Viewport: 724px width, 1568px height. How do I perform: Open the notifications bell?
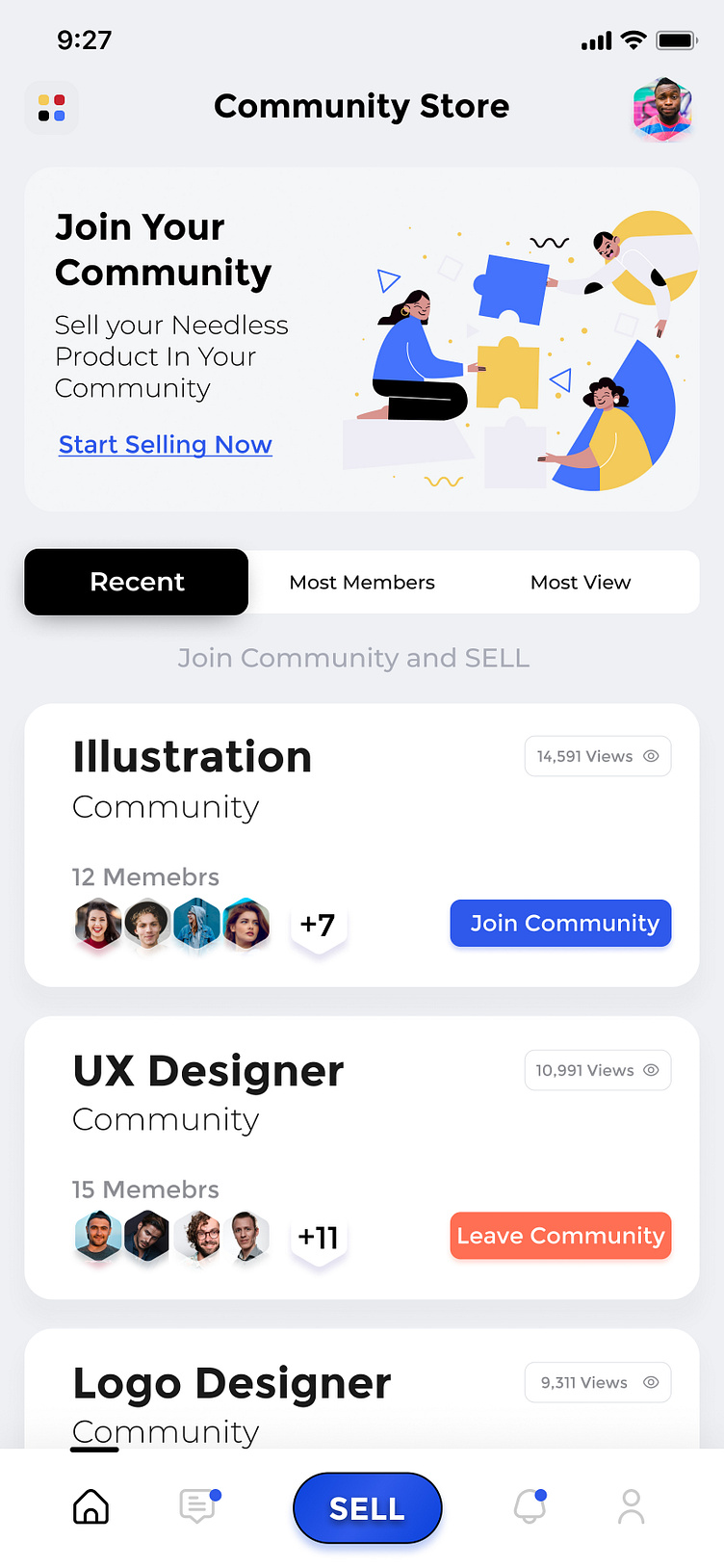click(x=530, y=1505)
